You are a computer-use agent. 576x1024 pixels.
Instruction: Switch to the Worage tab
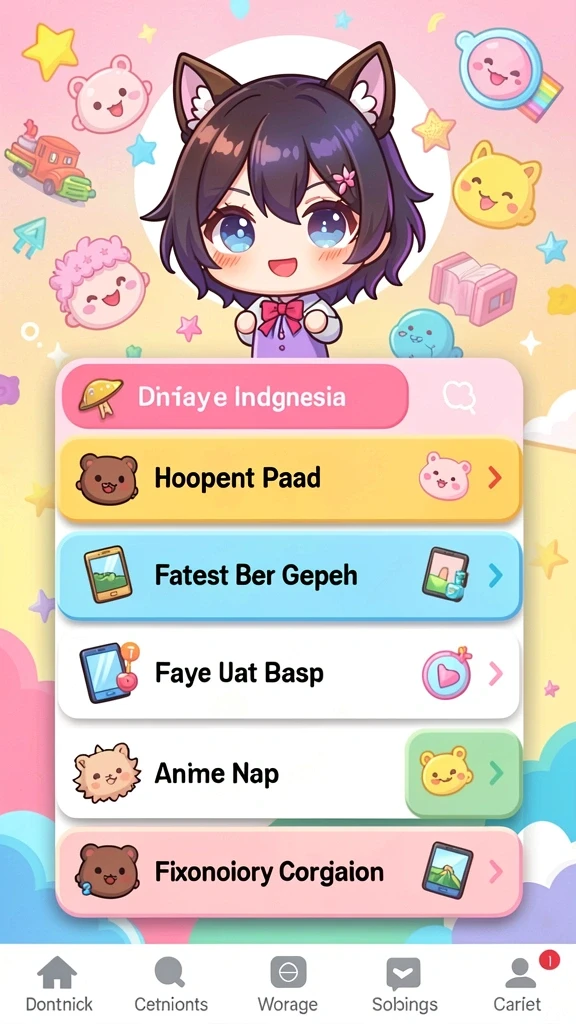click(287, 985)
